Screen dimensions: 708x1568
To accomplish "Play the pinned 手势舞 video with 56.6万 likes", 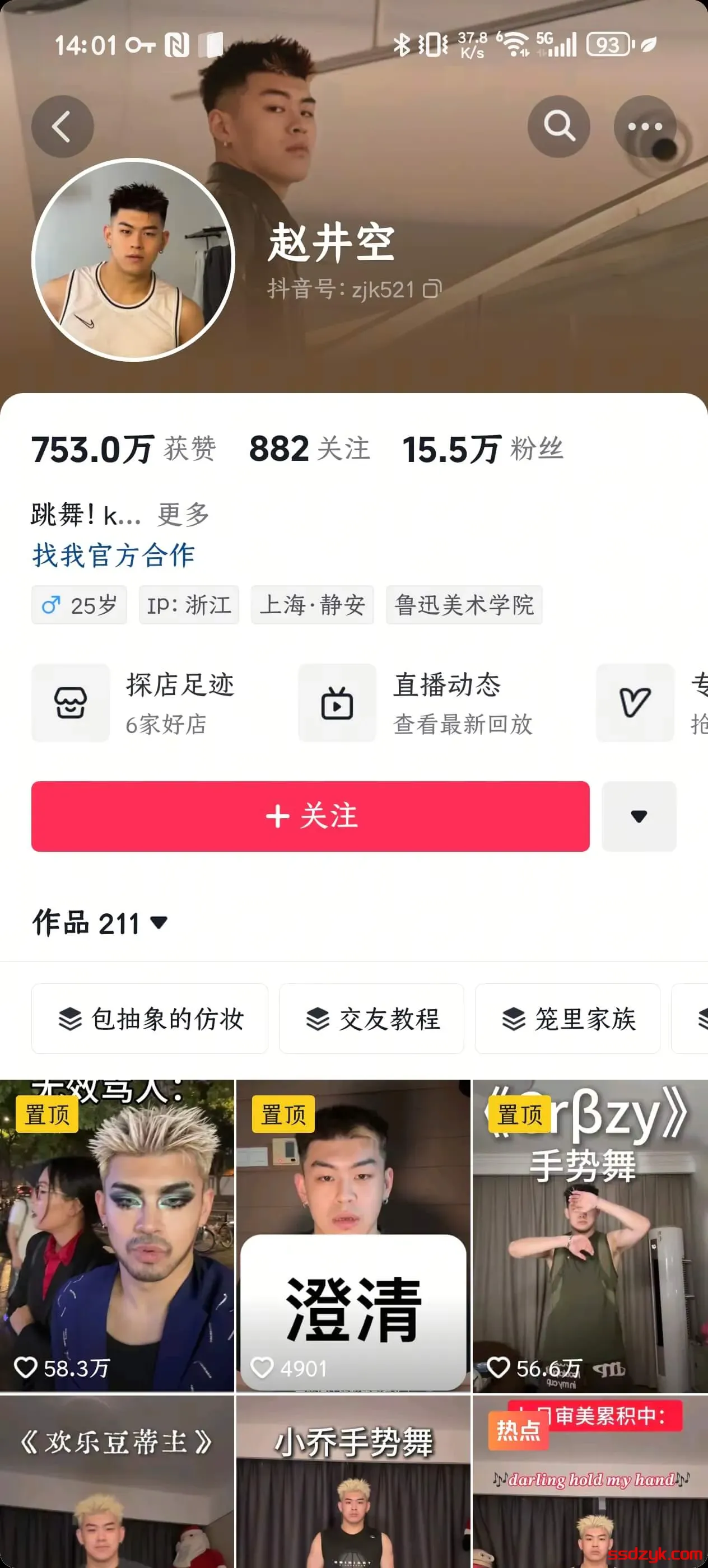I will pyautogui.click(x=589, y=1236).
